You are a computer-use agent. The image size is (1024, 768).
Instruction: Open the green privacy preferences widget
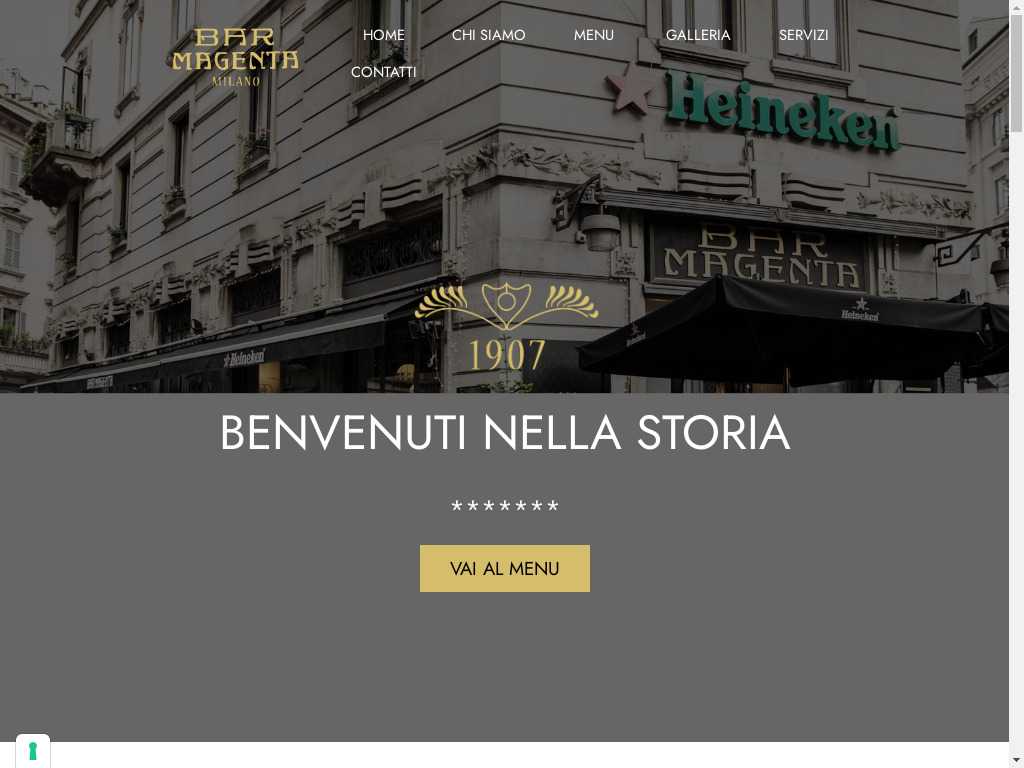tap(33, 751)
